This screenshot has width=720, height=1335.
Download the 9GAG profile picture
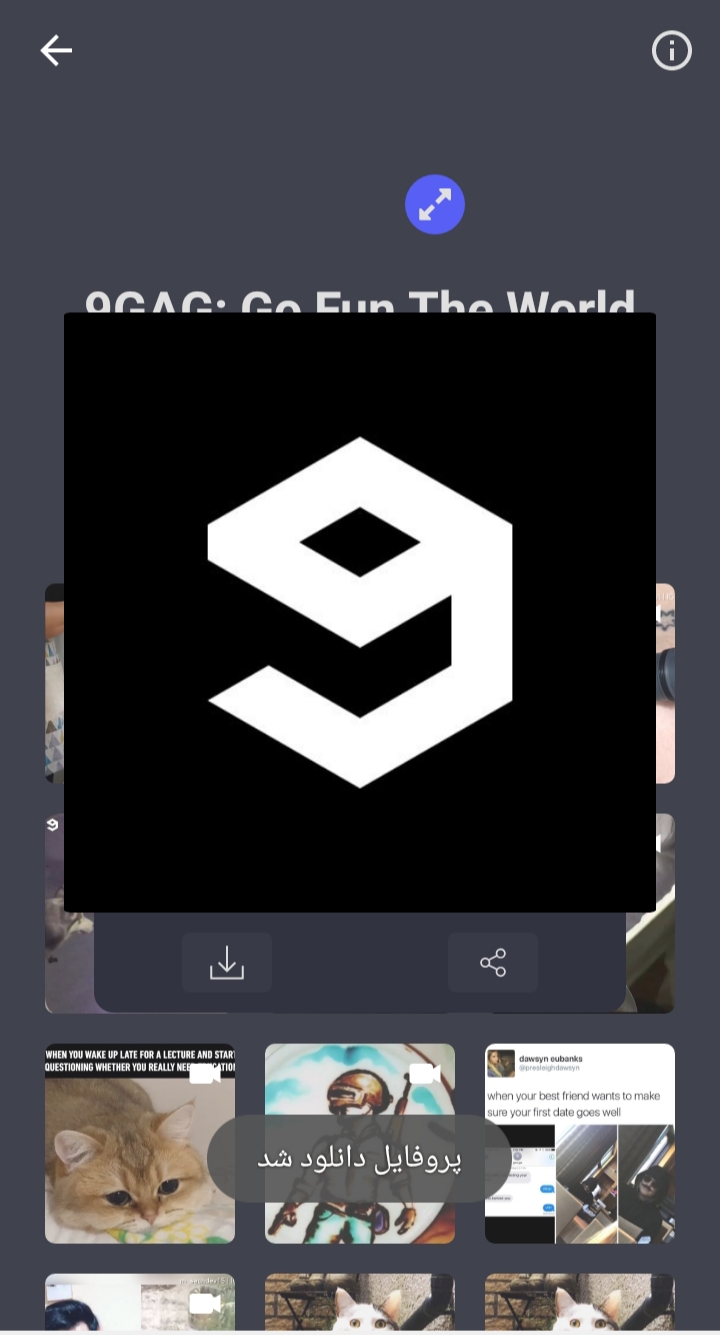227,962
